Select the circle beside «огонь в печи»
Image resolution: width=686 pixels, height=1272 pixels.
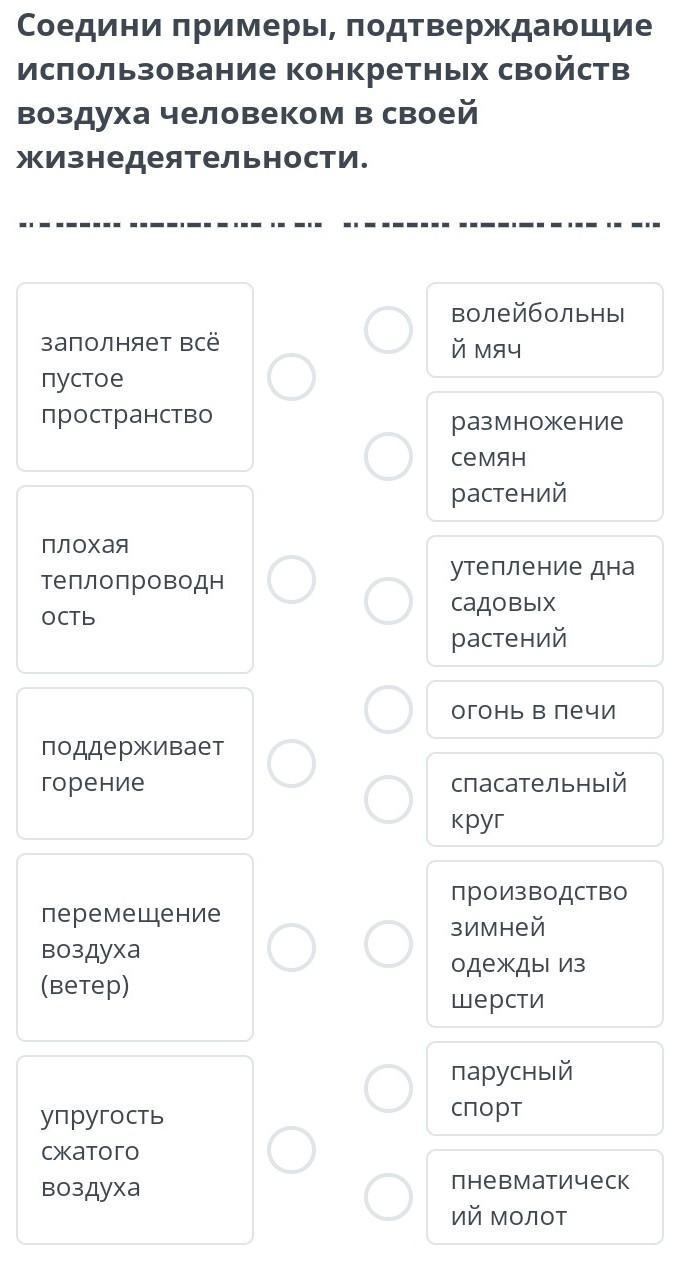coord(389,709)
